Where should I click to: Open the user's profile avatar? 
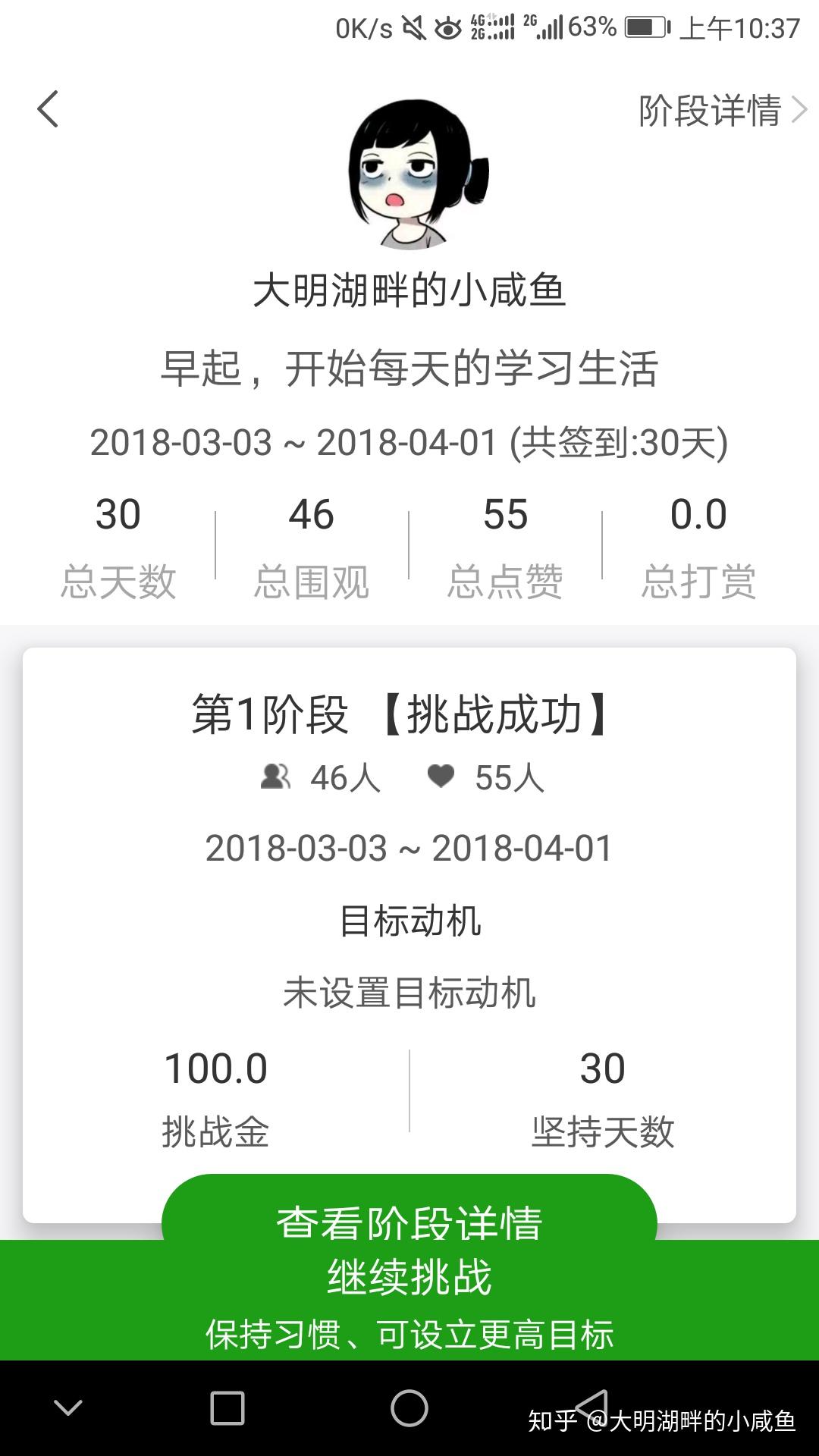(416, 174)
